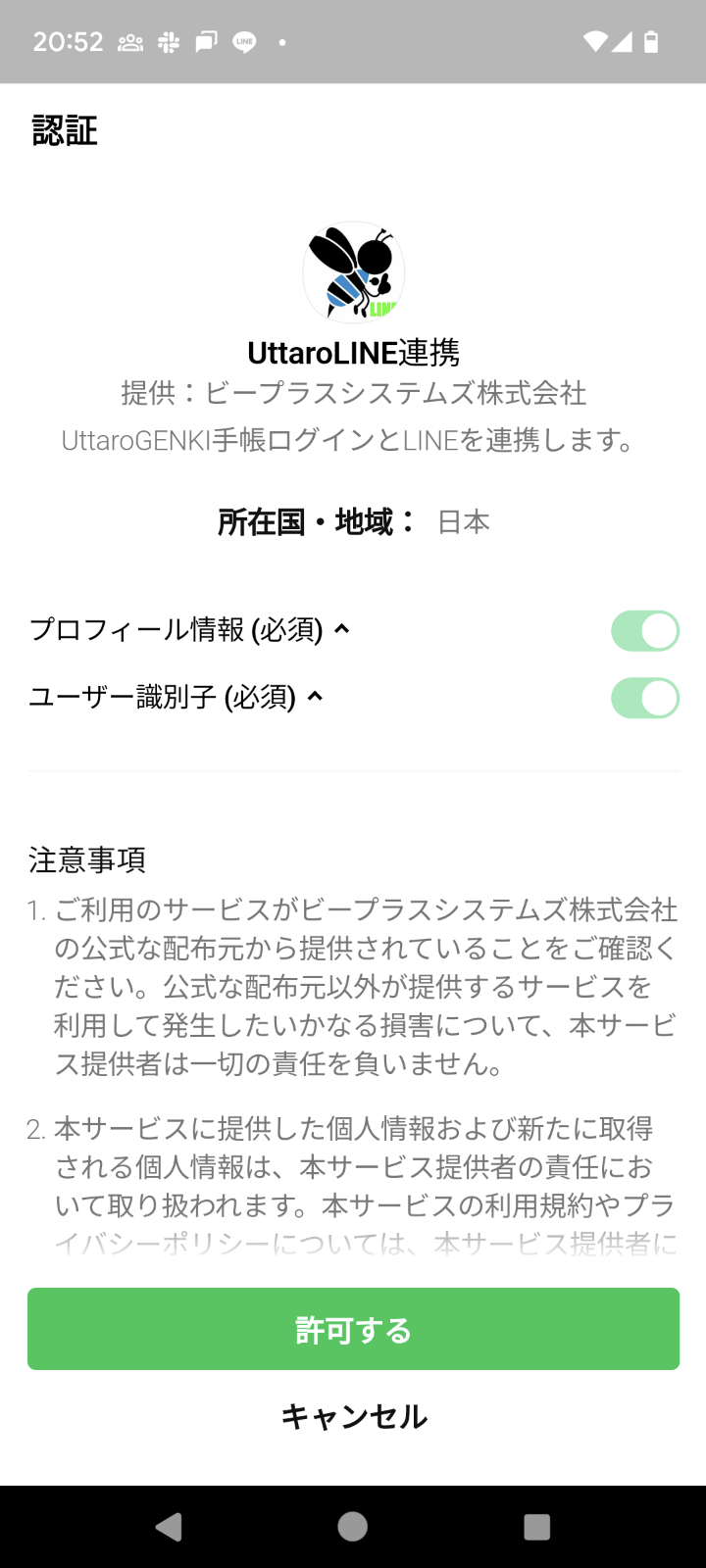
Task: Toggle the ユーザー識別子 (必須) switch
Action: coord(645,699)
